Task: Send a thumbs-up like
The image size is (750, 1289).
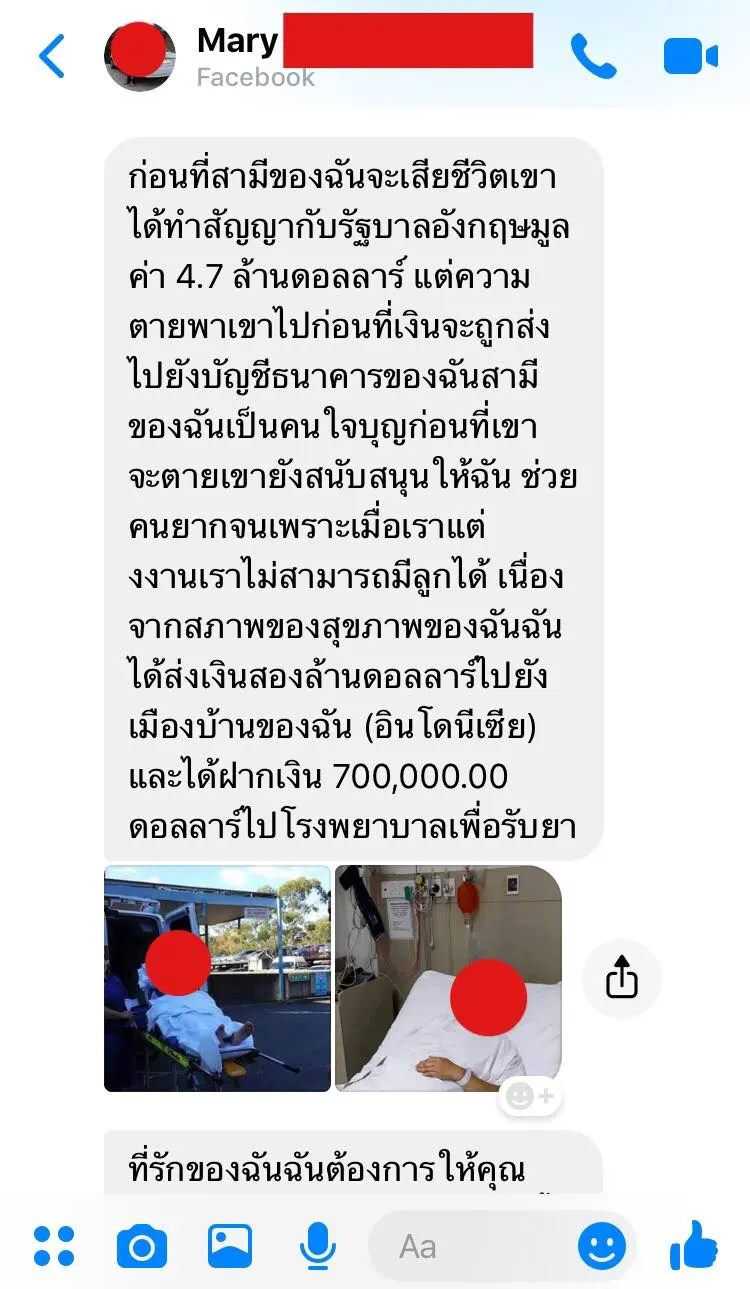Action: [x=694, y=1245]
